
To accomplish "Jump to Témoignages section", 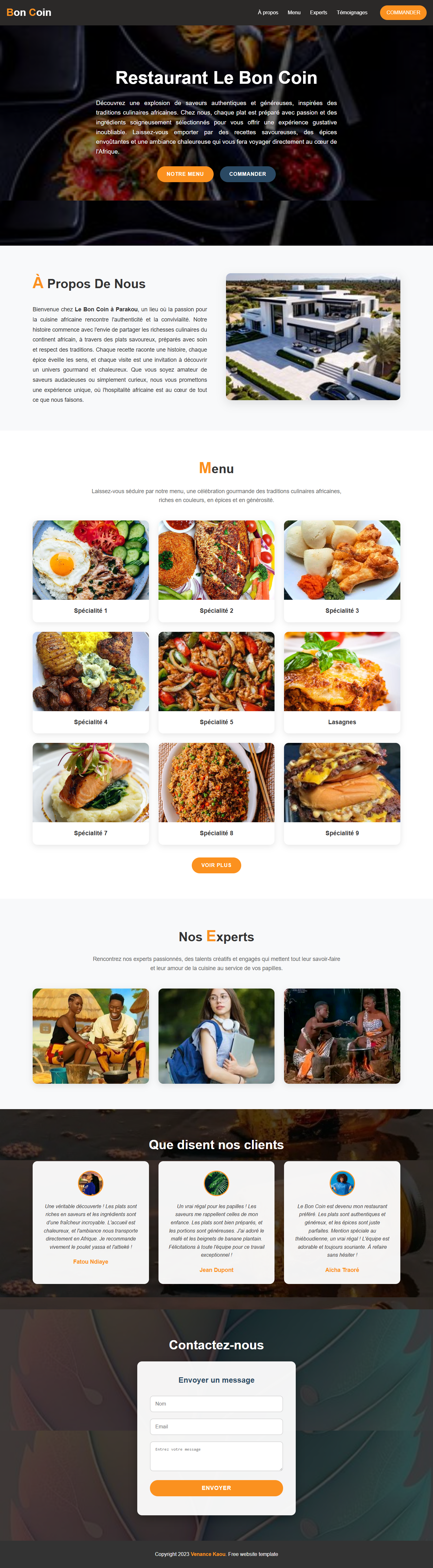I will [x=352, y=12].
